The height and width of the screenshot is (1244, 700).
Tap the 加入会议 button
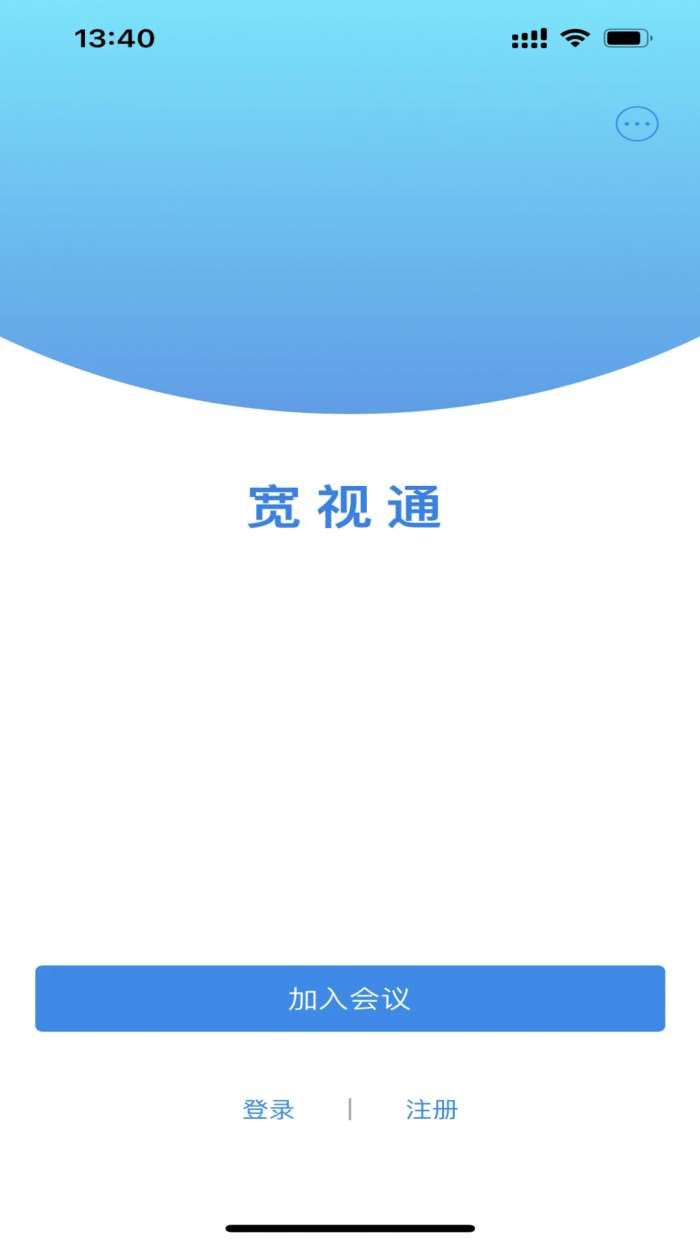[x=350, y=998]
